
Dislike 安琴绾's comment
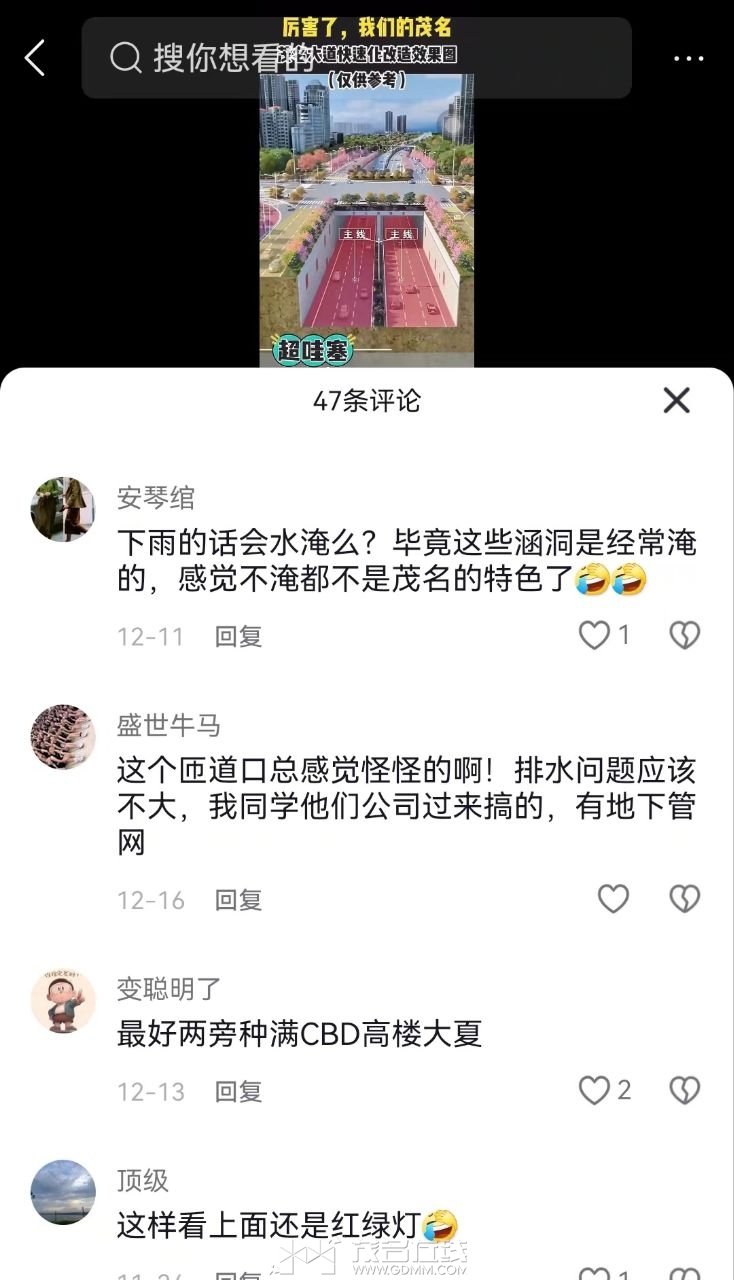[x=684, y=635]
